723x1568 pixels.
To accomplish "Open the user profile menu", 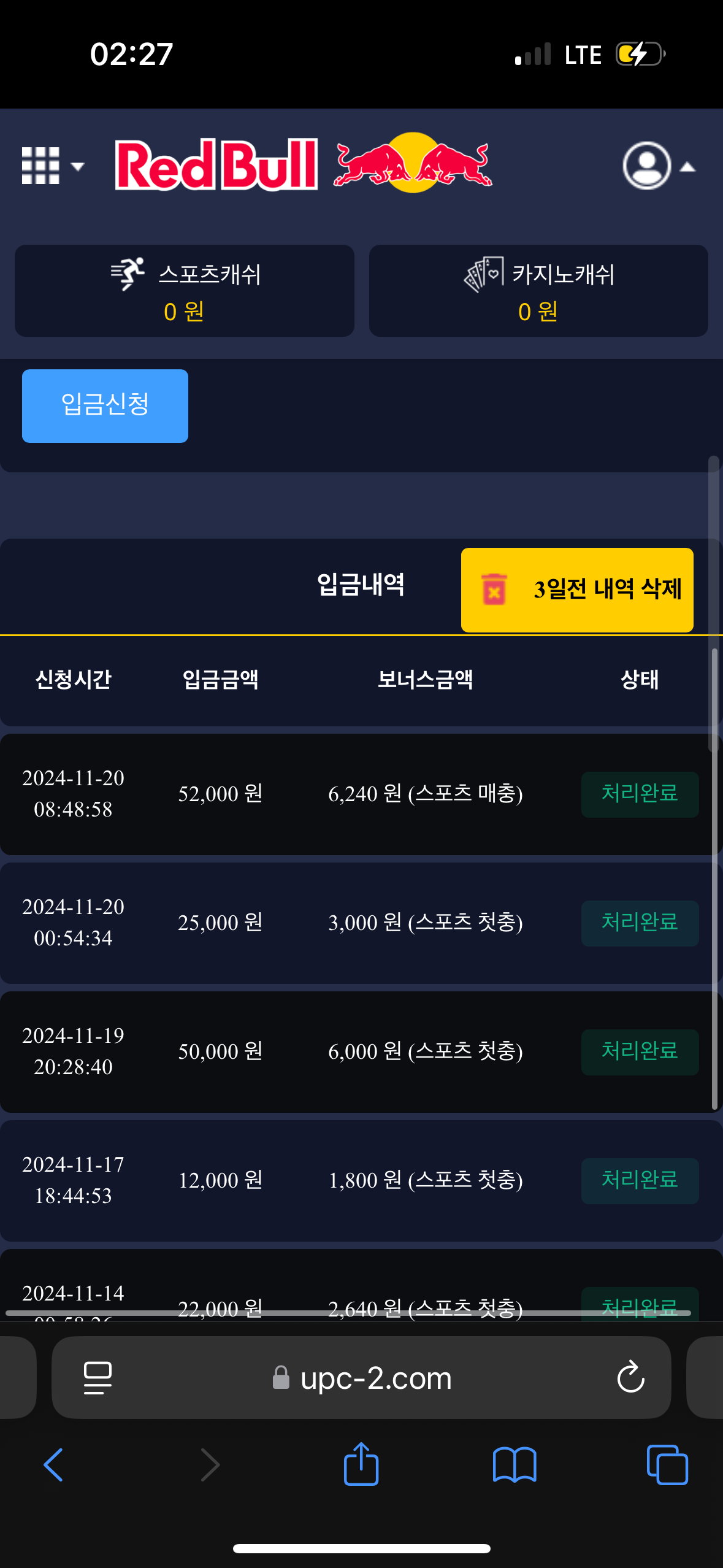I will 657,166.
